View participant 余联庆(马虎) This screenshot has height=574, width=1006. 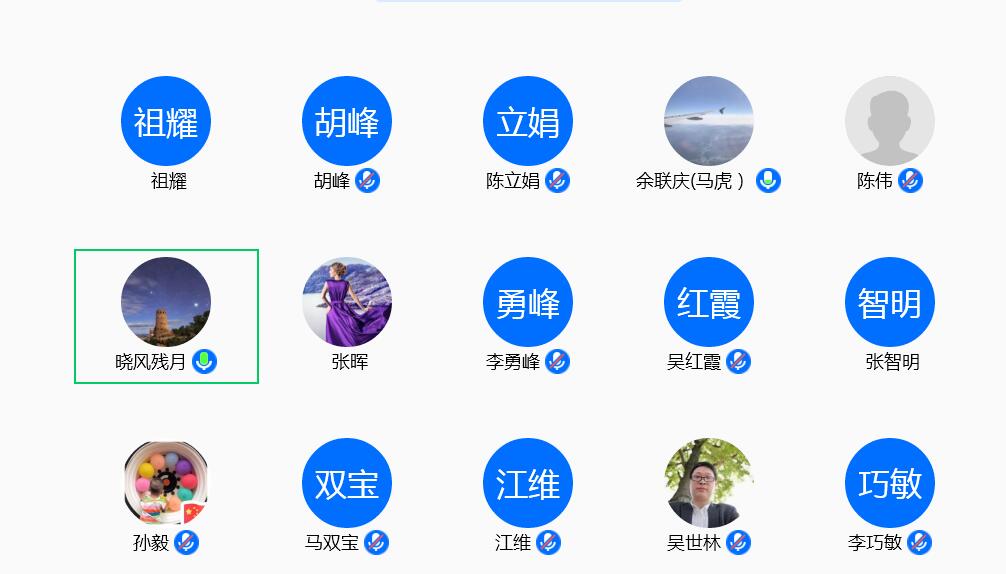tap(709, 121)
